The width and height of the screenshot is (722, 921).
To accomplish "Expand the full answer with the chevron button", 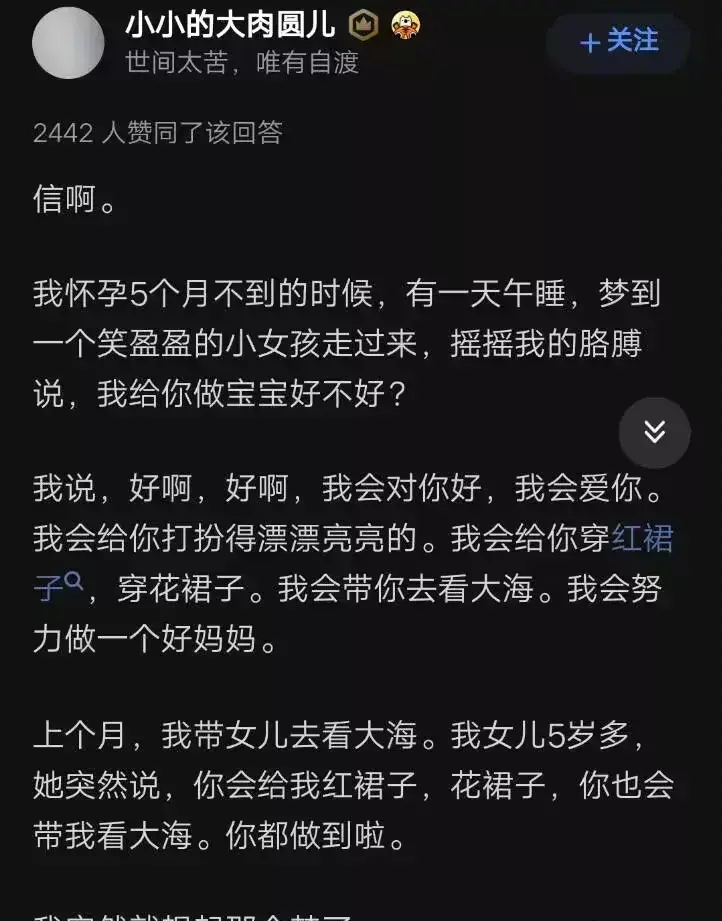I will tap(655, 433).
